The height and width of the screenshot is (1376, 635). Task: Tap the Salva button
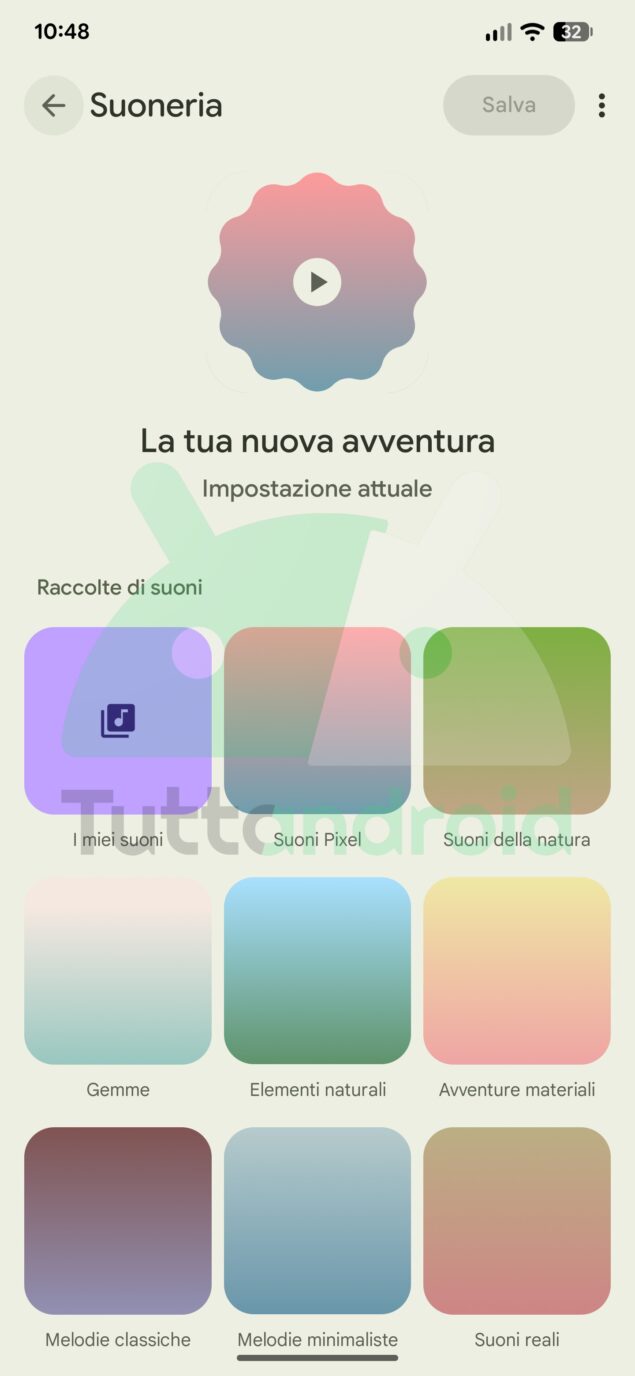[x=508, y=105]
